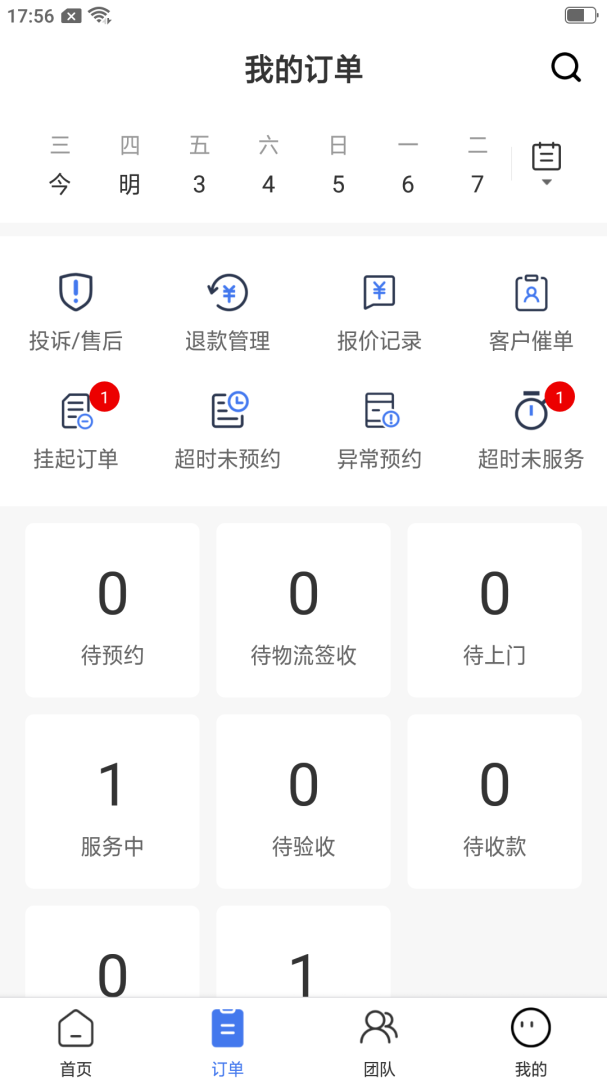This screenshot has width=607, height=1080.
Task: Open the 待验收 order card
Action: click(303, 801)
